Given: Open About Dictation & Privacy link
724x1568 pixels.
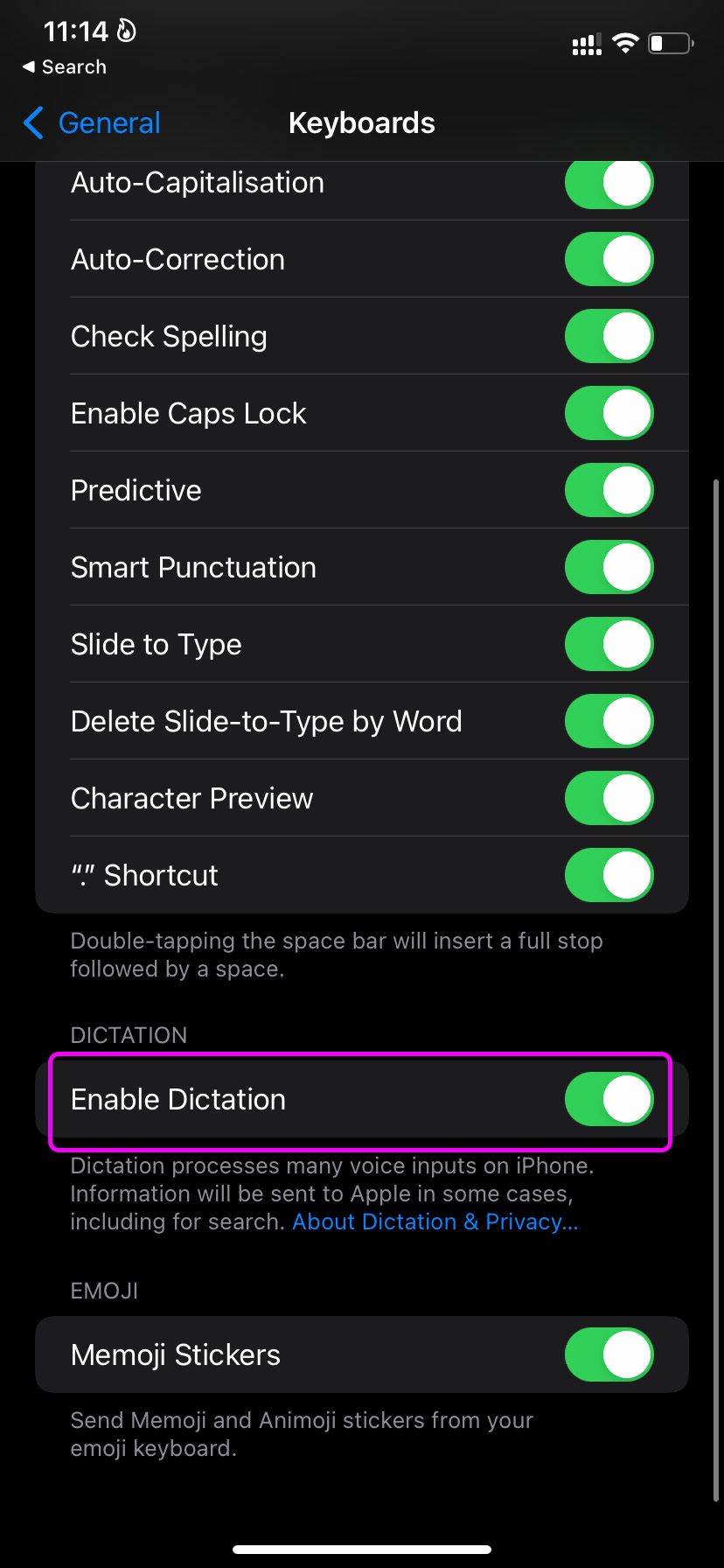Looking at the screenshot, I should point(435,1222).
